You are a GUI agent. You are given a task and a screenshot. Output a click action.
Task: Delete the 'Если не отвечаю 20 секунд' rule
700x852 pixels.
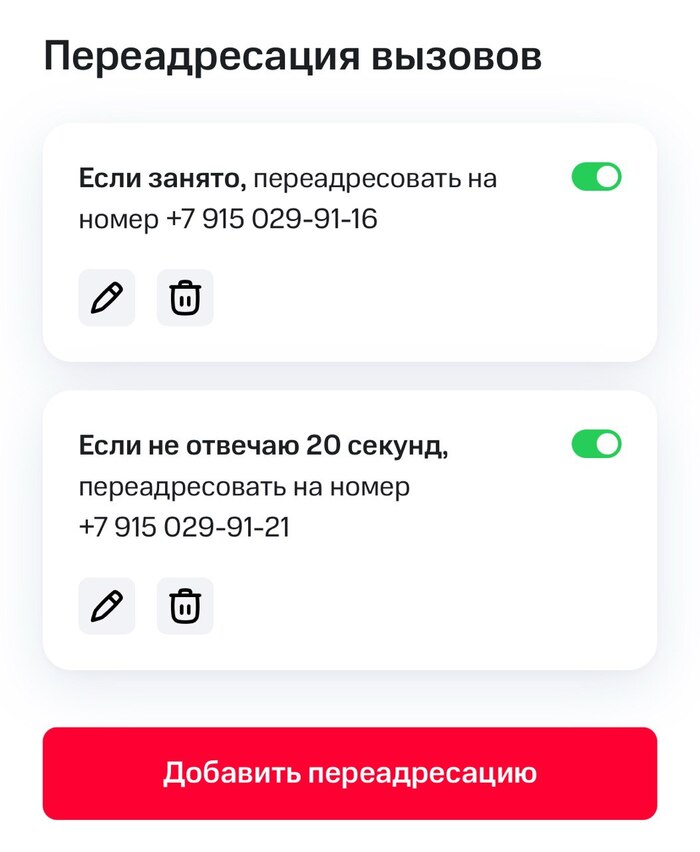coord(185,606)
